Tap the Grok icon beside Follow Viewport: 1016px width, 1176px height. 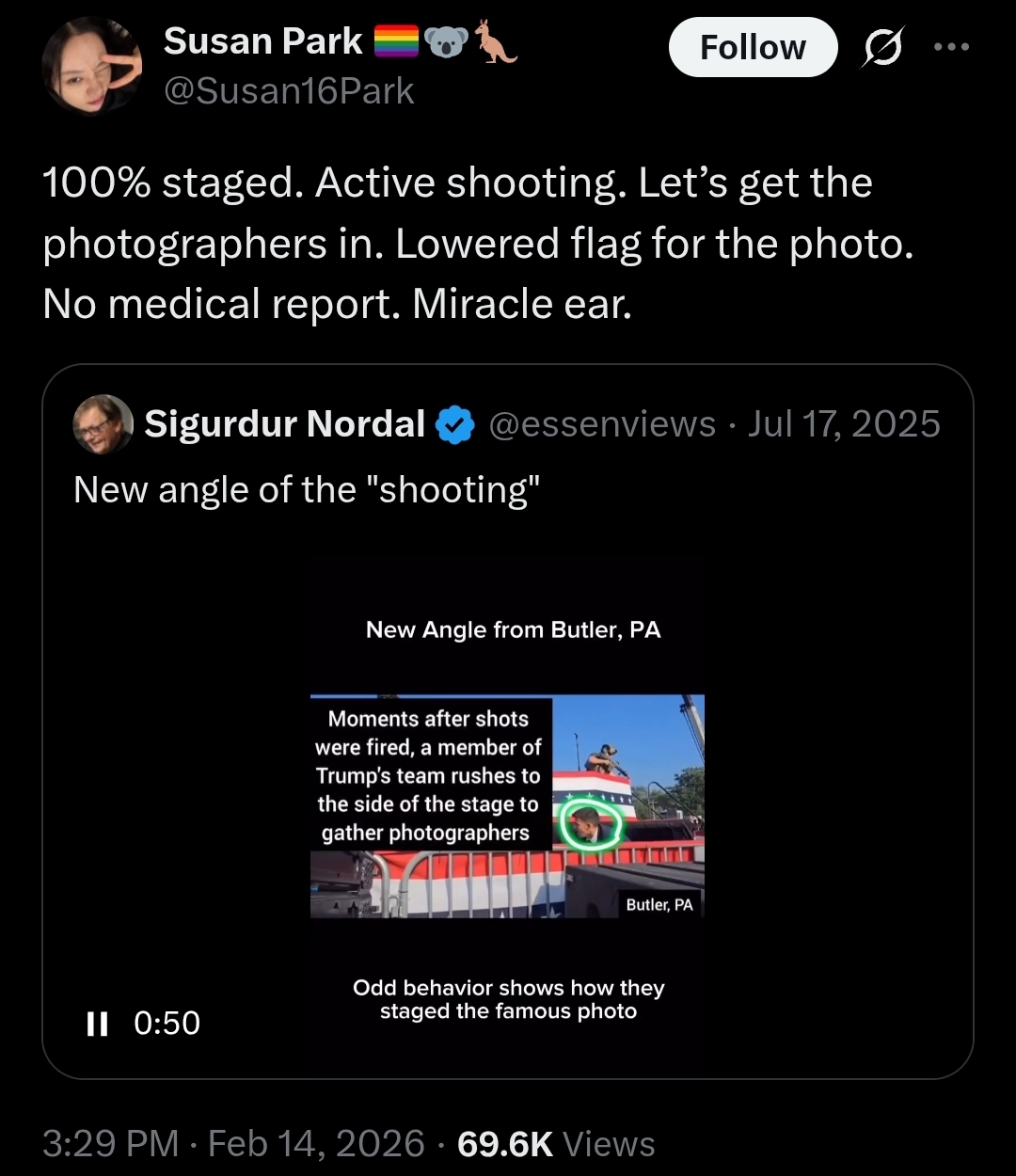pyautogui.click(x=881, y=47)
